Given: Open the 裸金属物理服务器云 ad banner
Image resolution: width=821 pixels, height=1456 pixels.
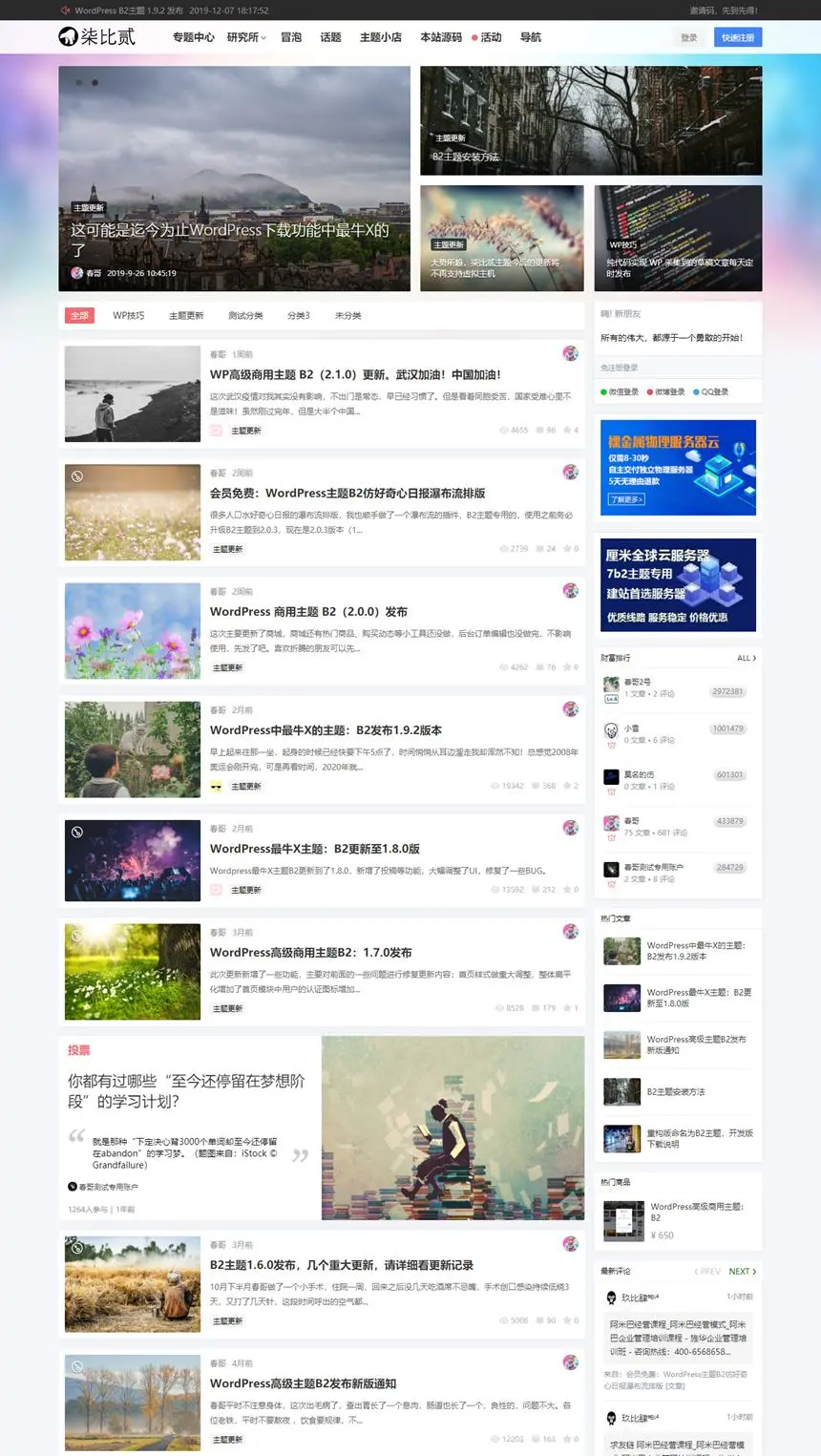Looking at the screenshot, I should [x=678, y=467].
